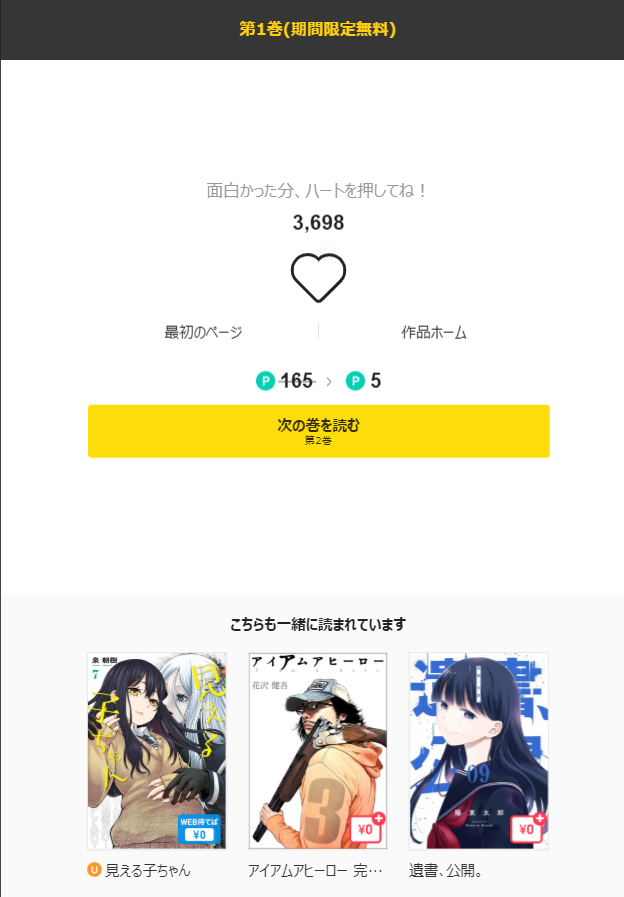
Task: Open the 見える子ちゃん cover
Action: click(x=157, y=751)
